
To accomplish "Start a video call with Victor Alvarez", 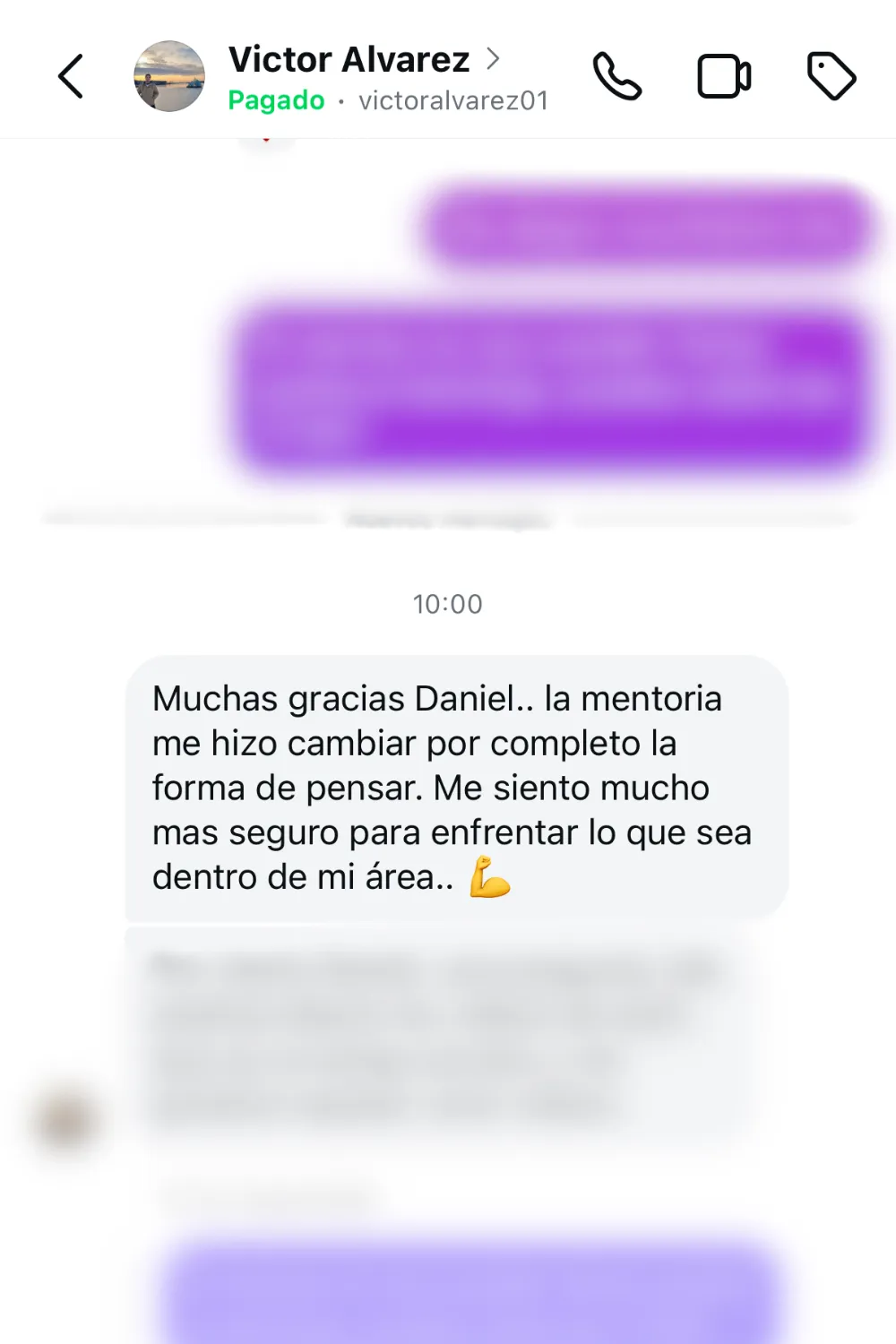I will coord(724,76).
